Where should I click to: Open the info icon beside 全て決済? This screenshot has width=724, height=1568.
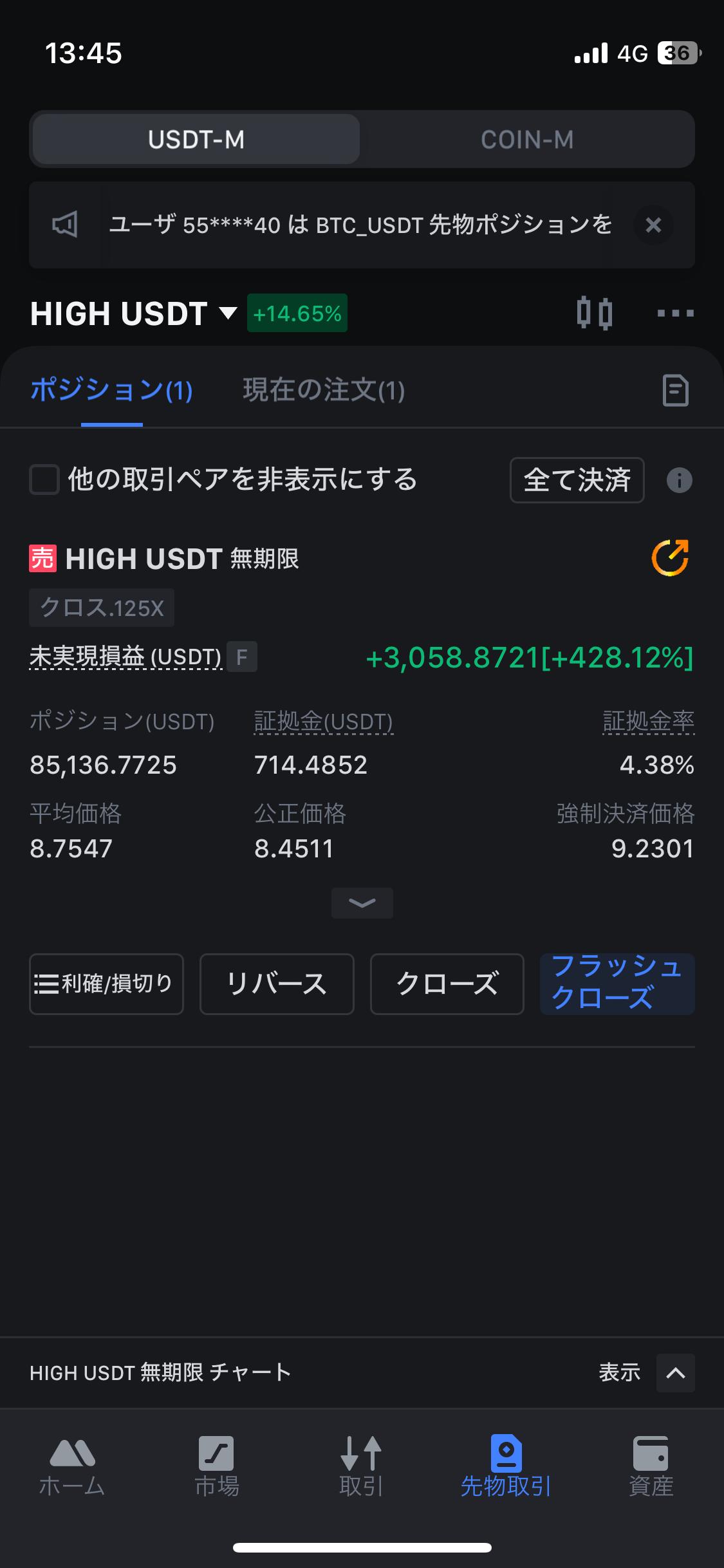pos(679,480)
